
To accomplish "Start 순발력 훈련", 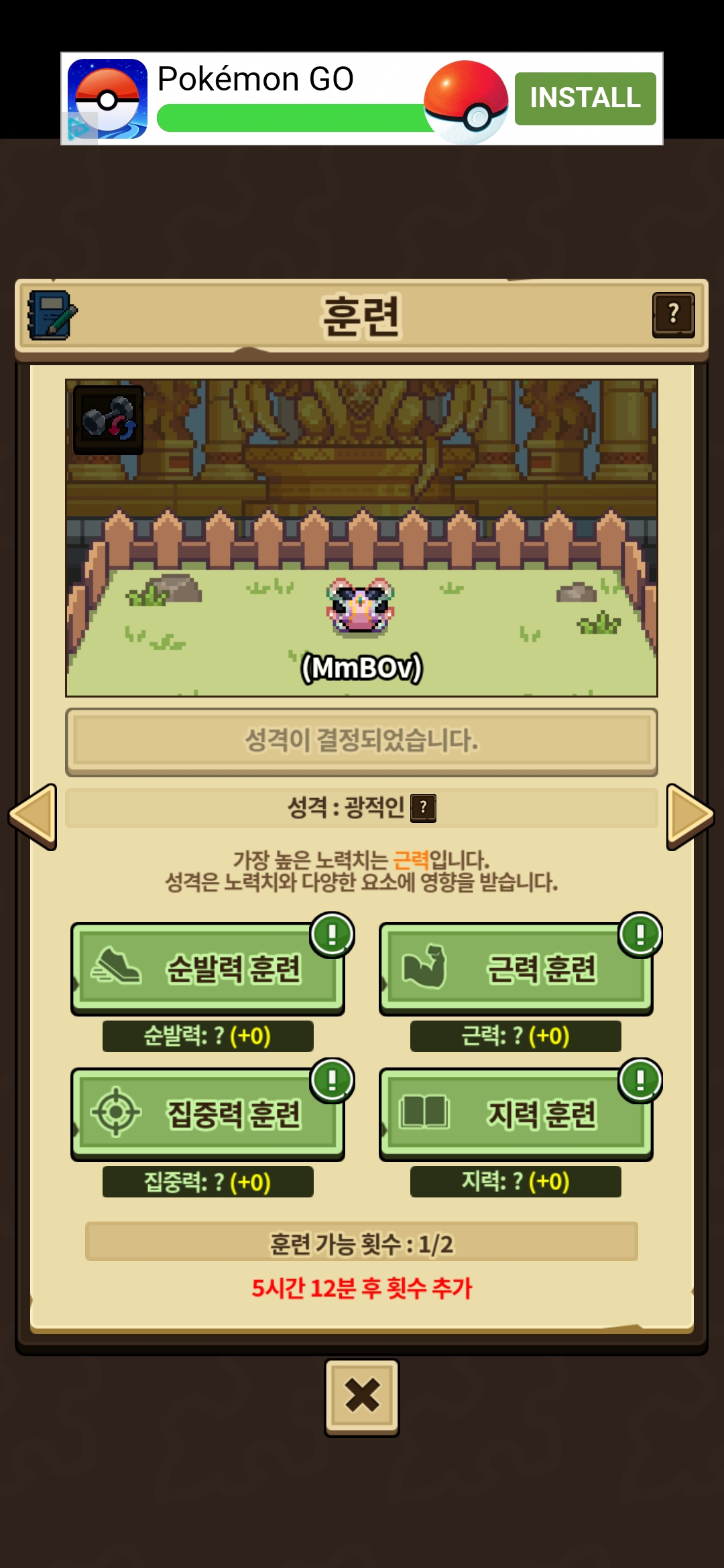I will (x=208, y=968).
